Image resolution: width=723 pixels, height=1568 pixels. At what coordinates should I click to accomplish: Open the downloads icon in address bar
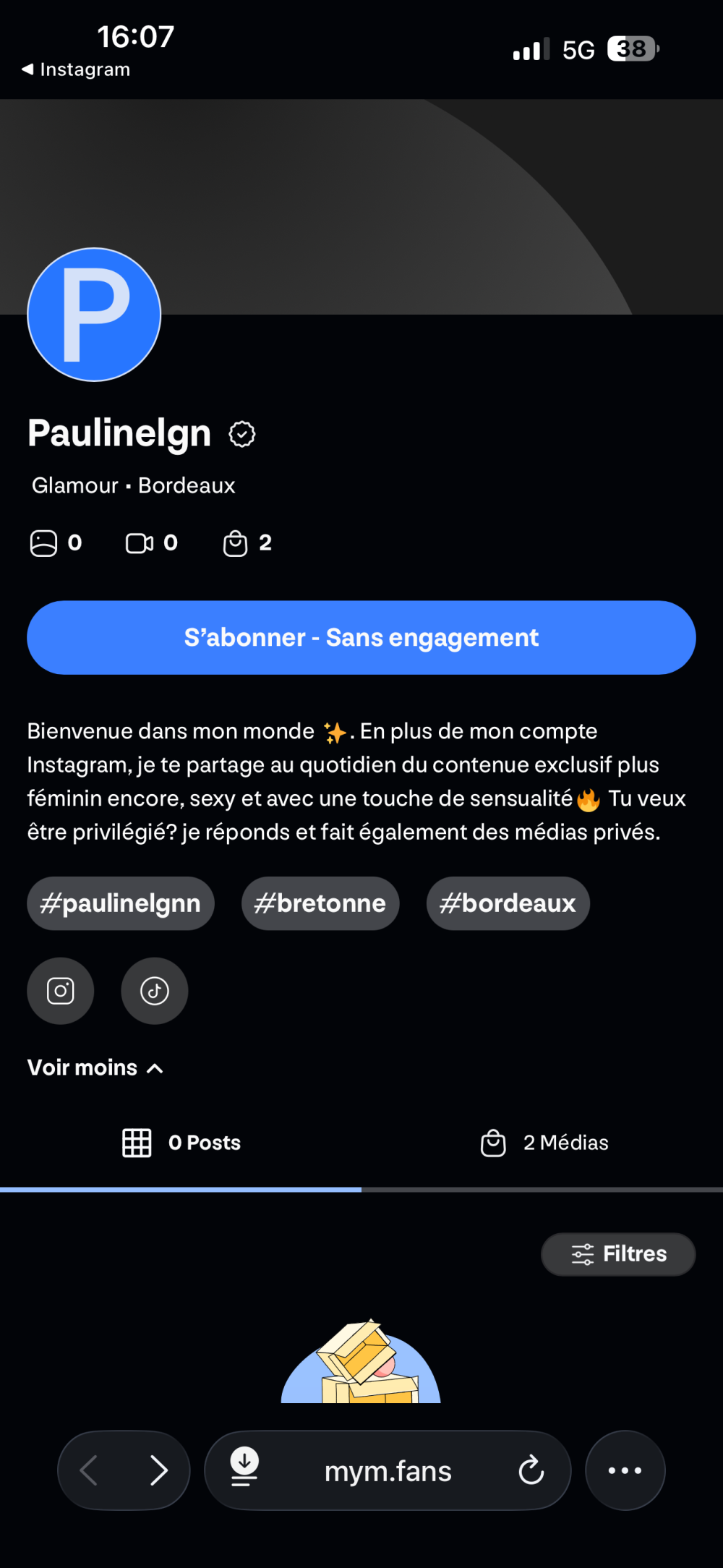click(x=244, y=1468)
